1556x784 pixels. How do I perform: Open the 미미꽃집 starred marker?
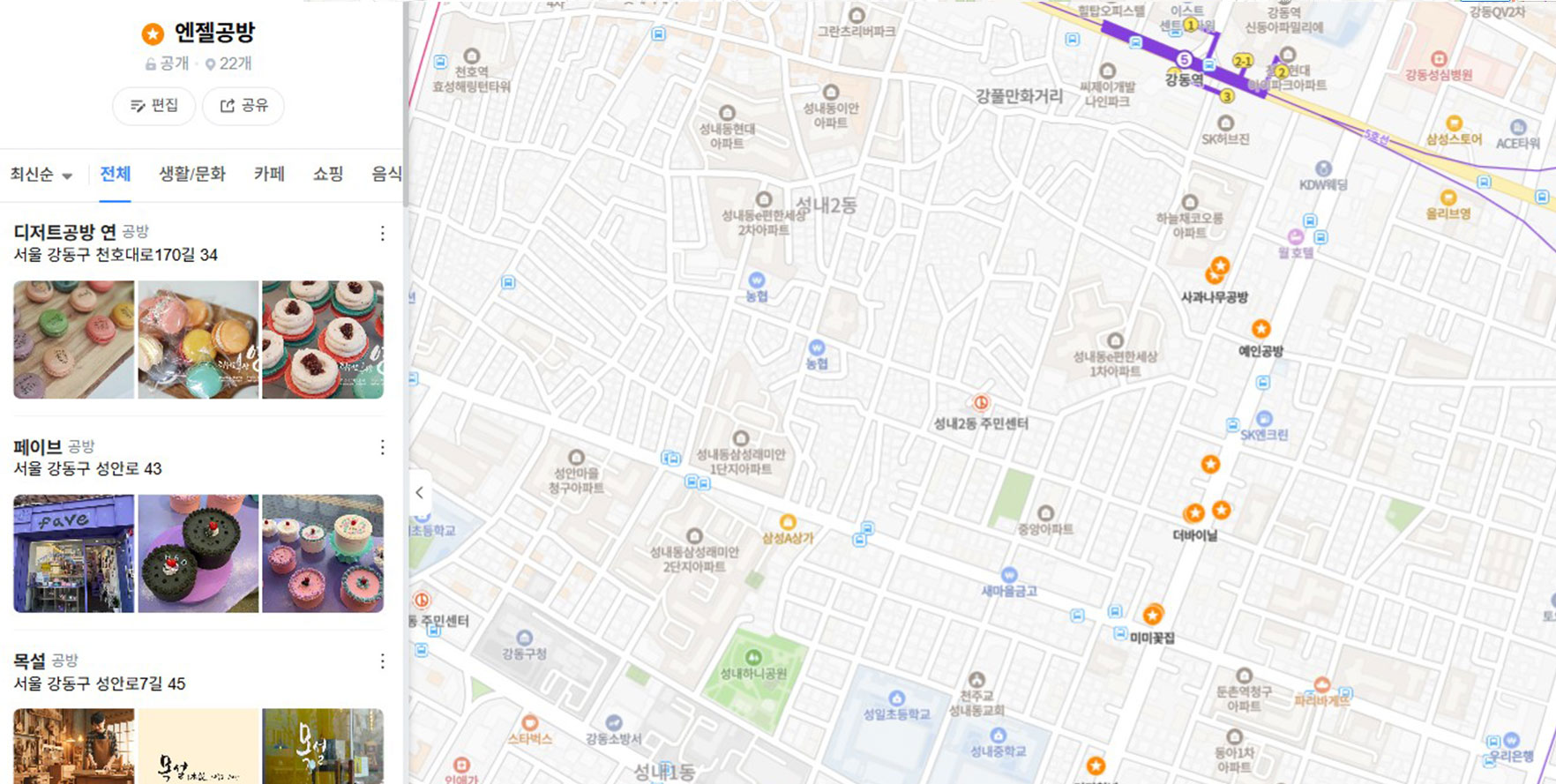[1152, 615]
